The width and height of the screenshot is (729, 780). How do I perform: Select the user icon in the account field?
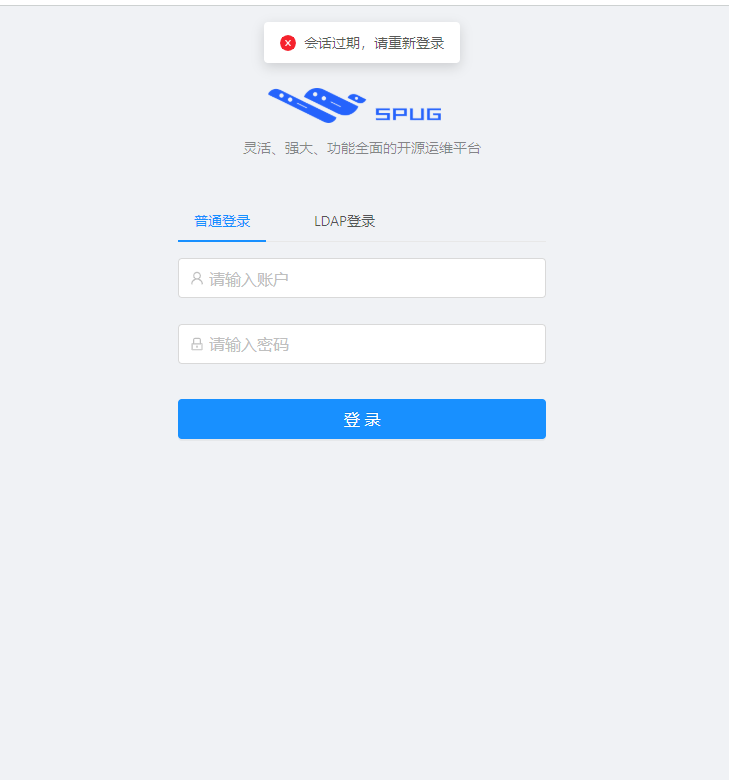pos(195,277)
